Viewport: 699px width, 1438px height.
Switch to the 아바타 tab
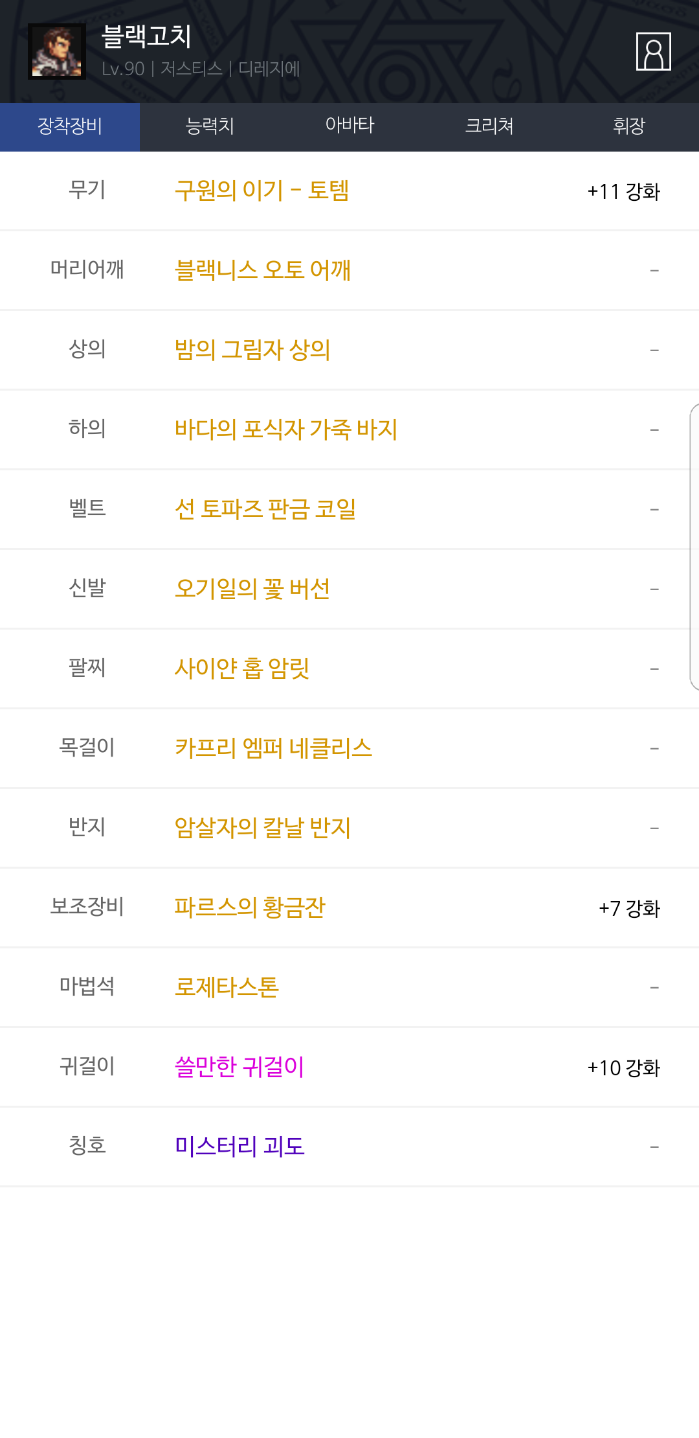[349, 126]
